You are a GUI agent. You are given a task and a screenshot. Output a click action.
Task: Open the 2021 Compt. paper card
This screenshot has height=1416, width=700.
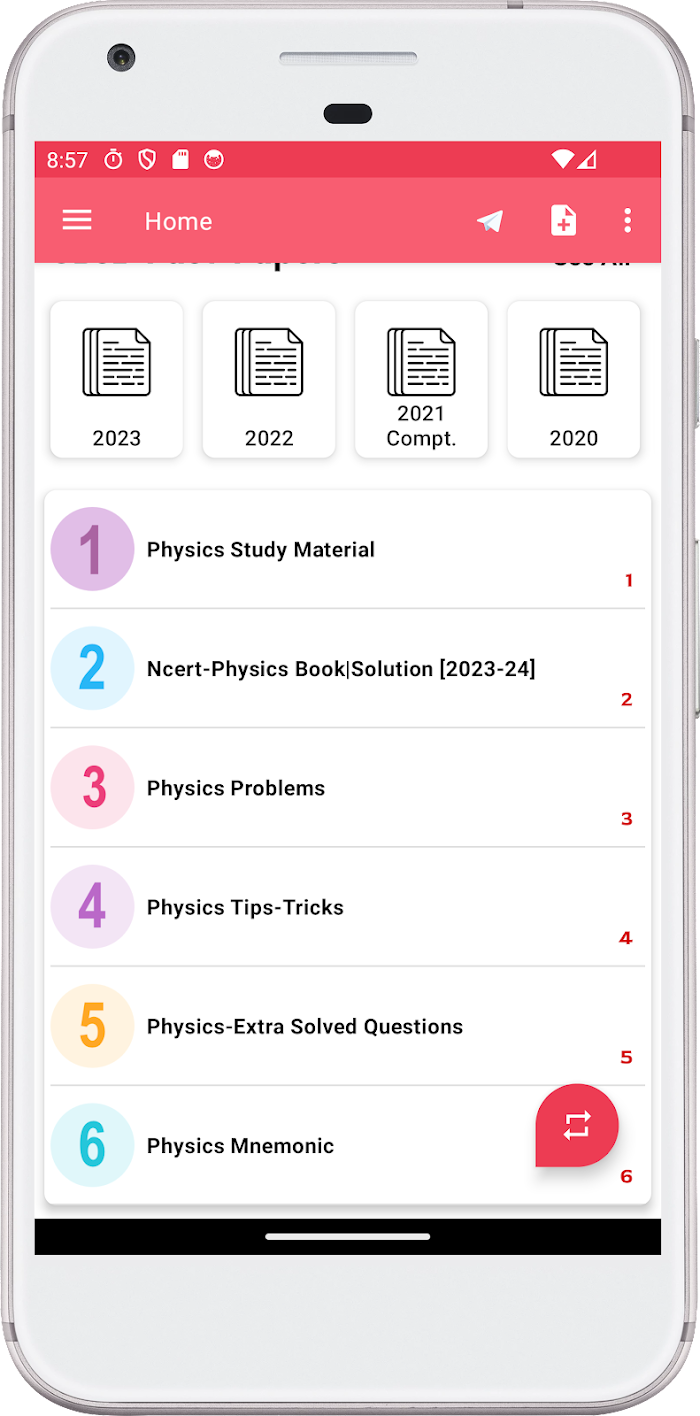coord(421,380)
